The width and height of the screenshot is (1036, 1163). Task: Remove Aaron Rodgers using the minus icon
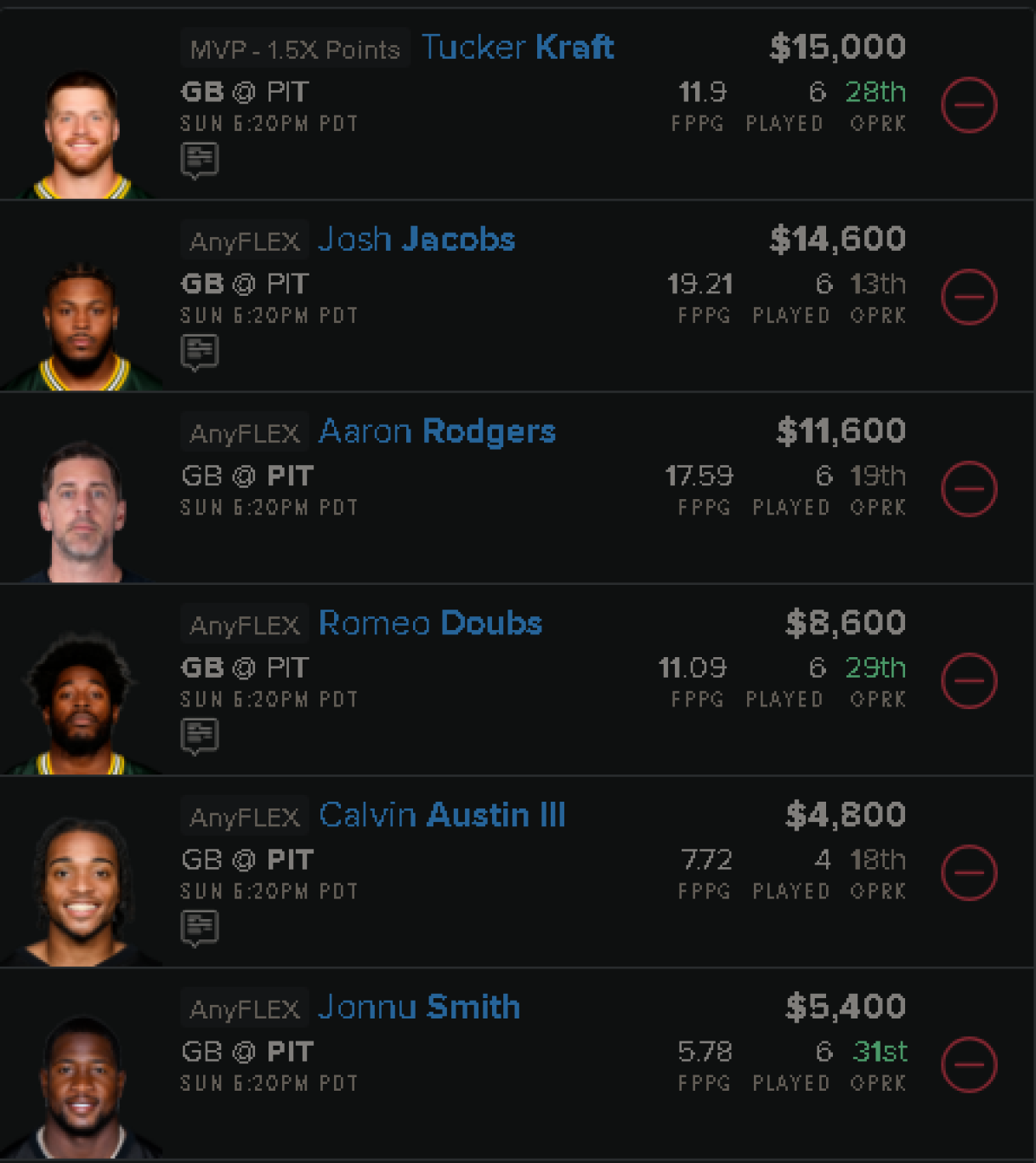pos(968,489)
